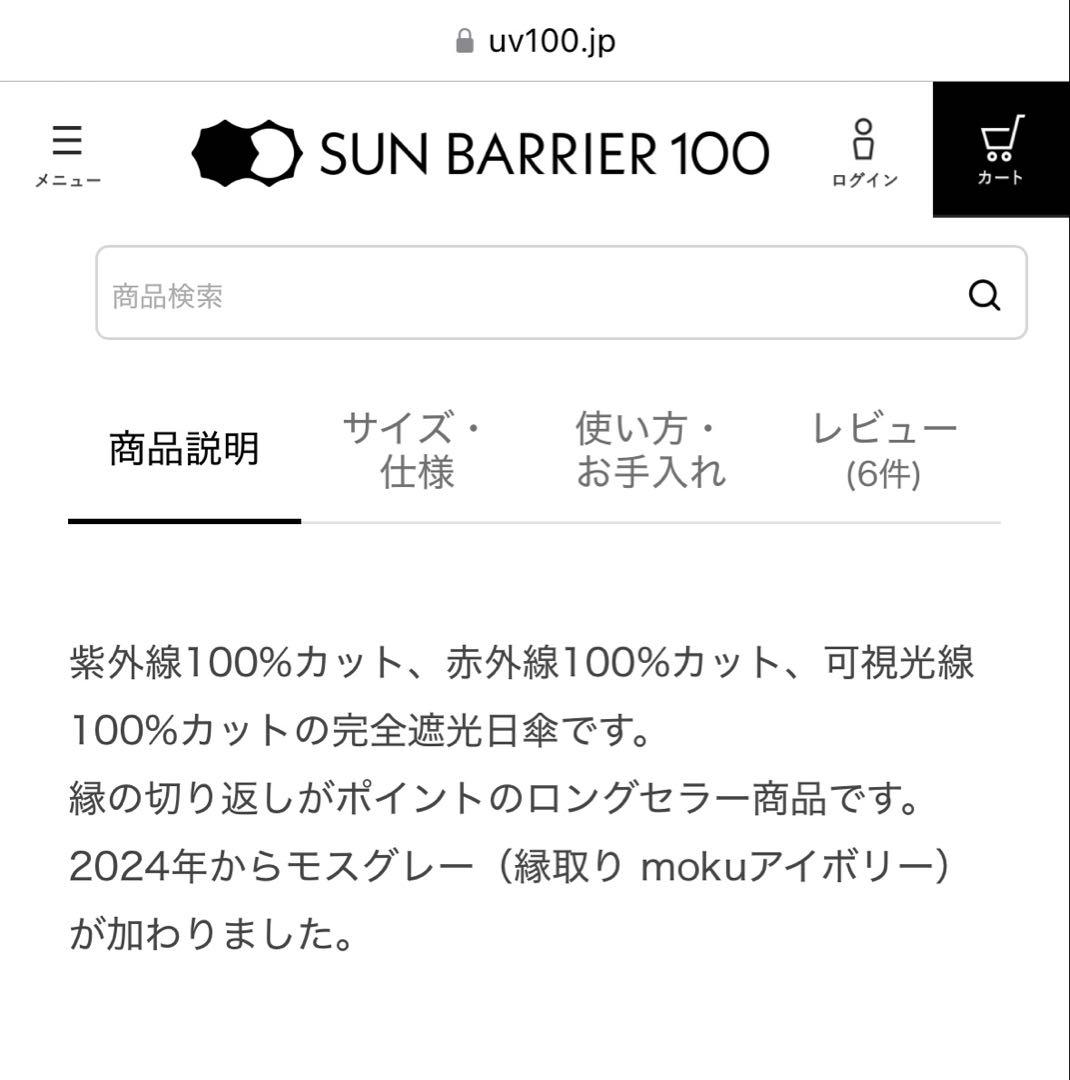This screenshot has height=1080, width=1070.
Task: Select the person silhouette above ログイン
Action: (x=862, y=137)
